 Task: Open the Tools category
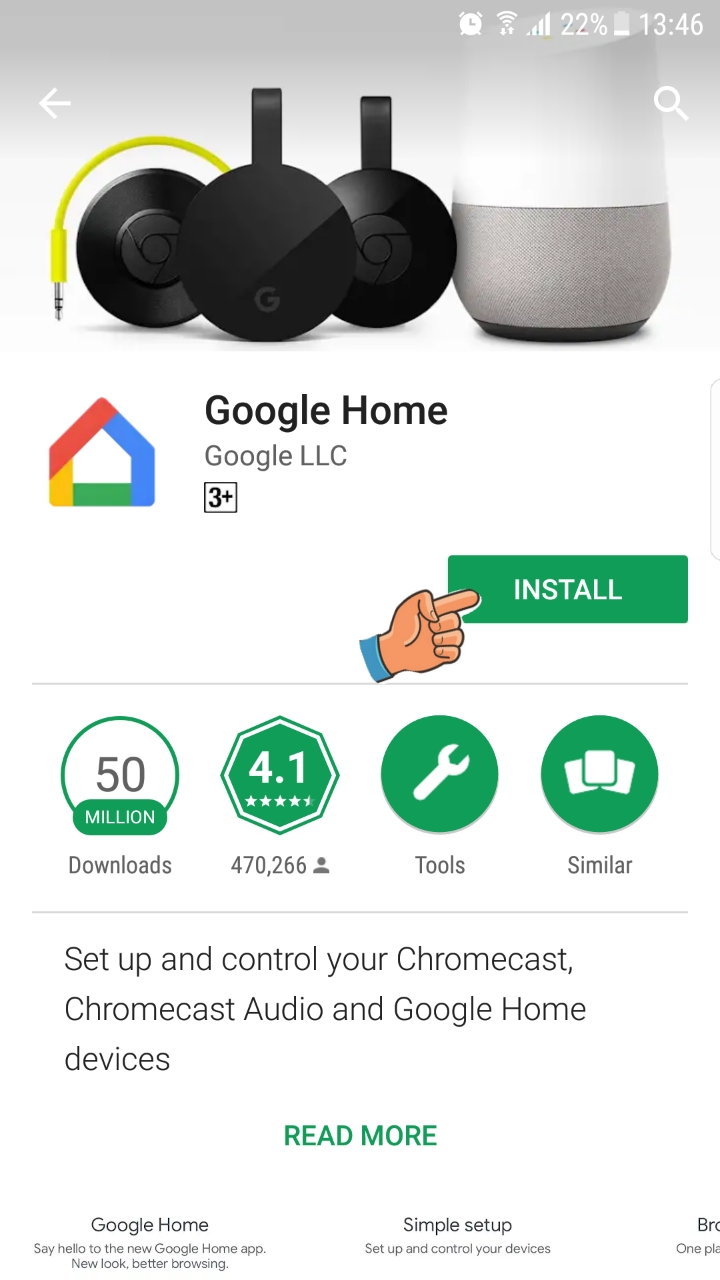[x=440, y=775]
